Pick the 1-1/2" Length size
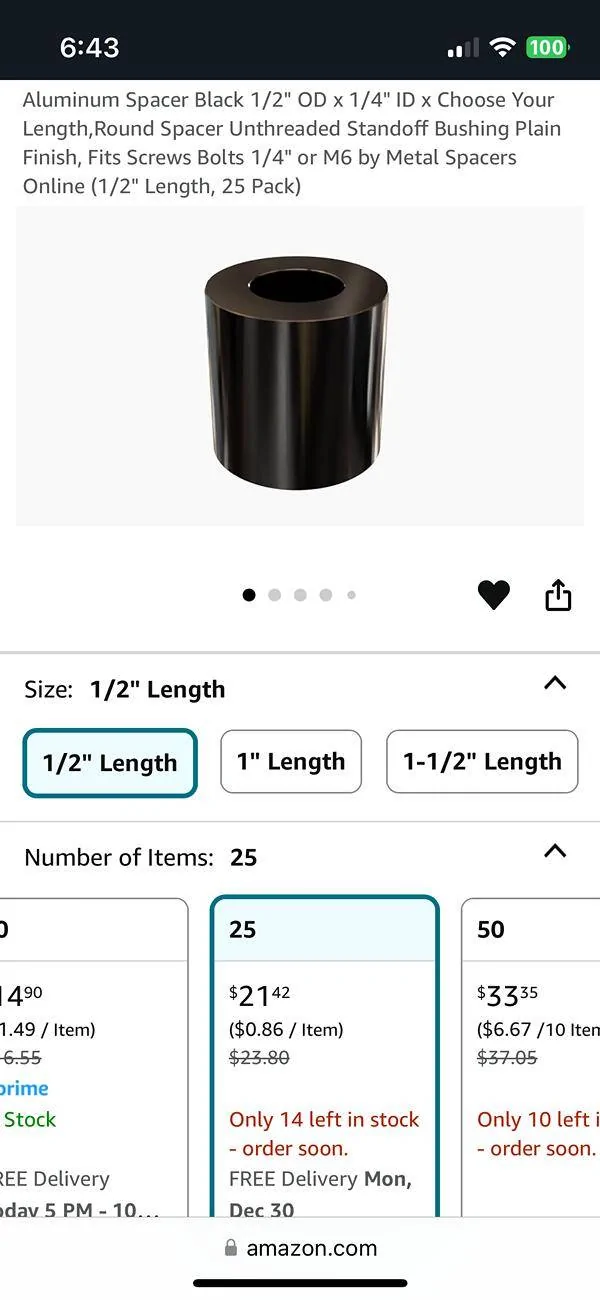The height and width of the screenshot is (1300, 600). click(x=482, y=762)
